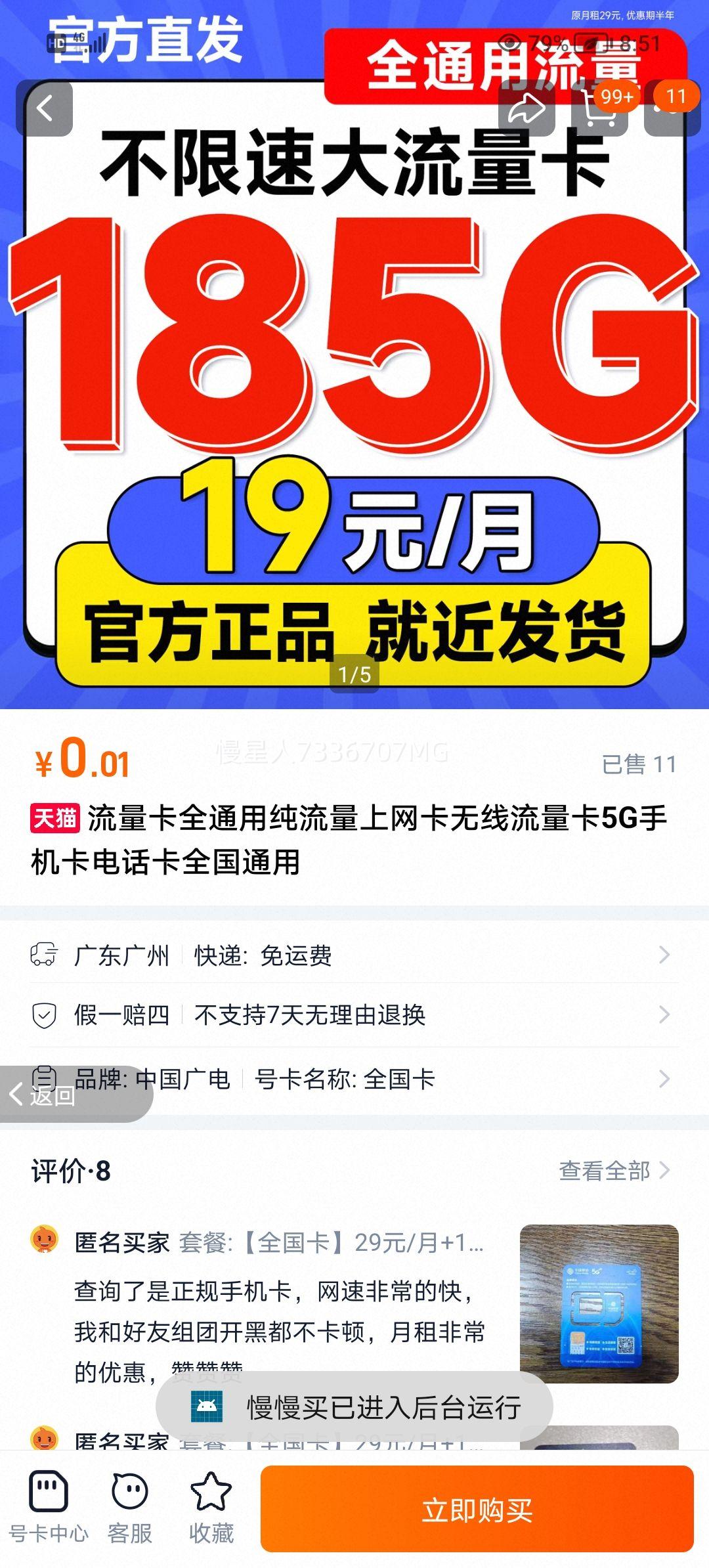709x1568 pixels.
Task: Click the shield icon beside 假一赔四
Action: tap(46, 1016)
